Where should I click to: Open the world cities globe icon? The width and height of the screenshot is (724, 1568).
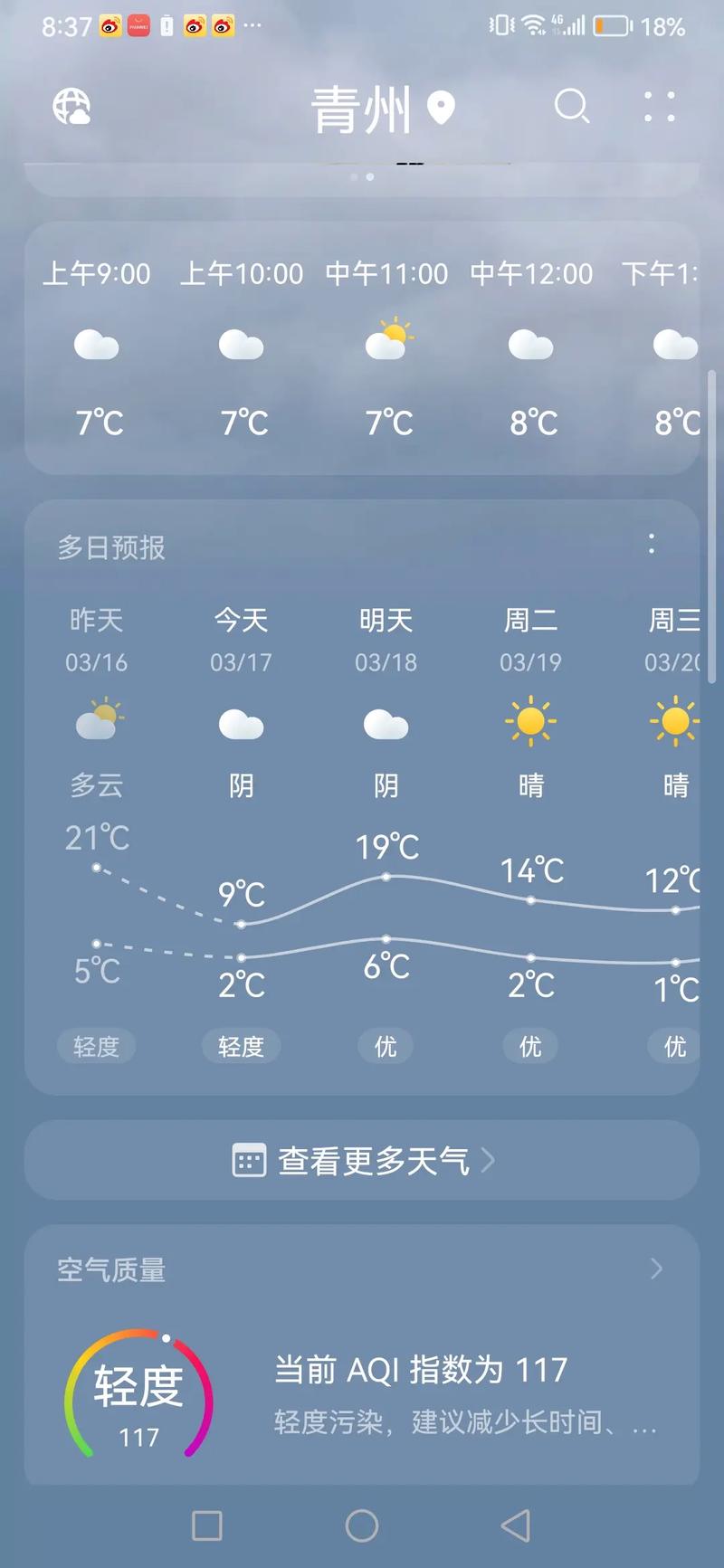[x=72, y=108]
